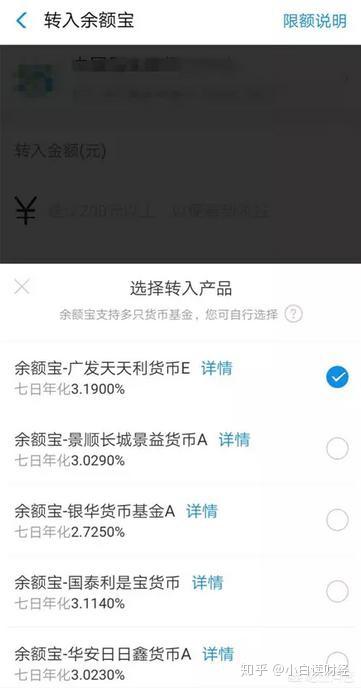Open 详情 for 国泰利是宝货币
Screen dimensions: 361x689
(x=207, y=583)
